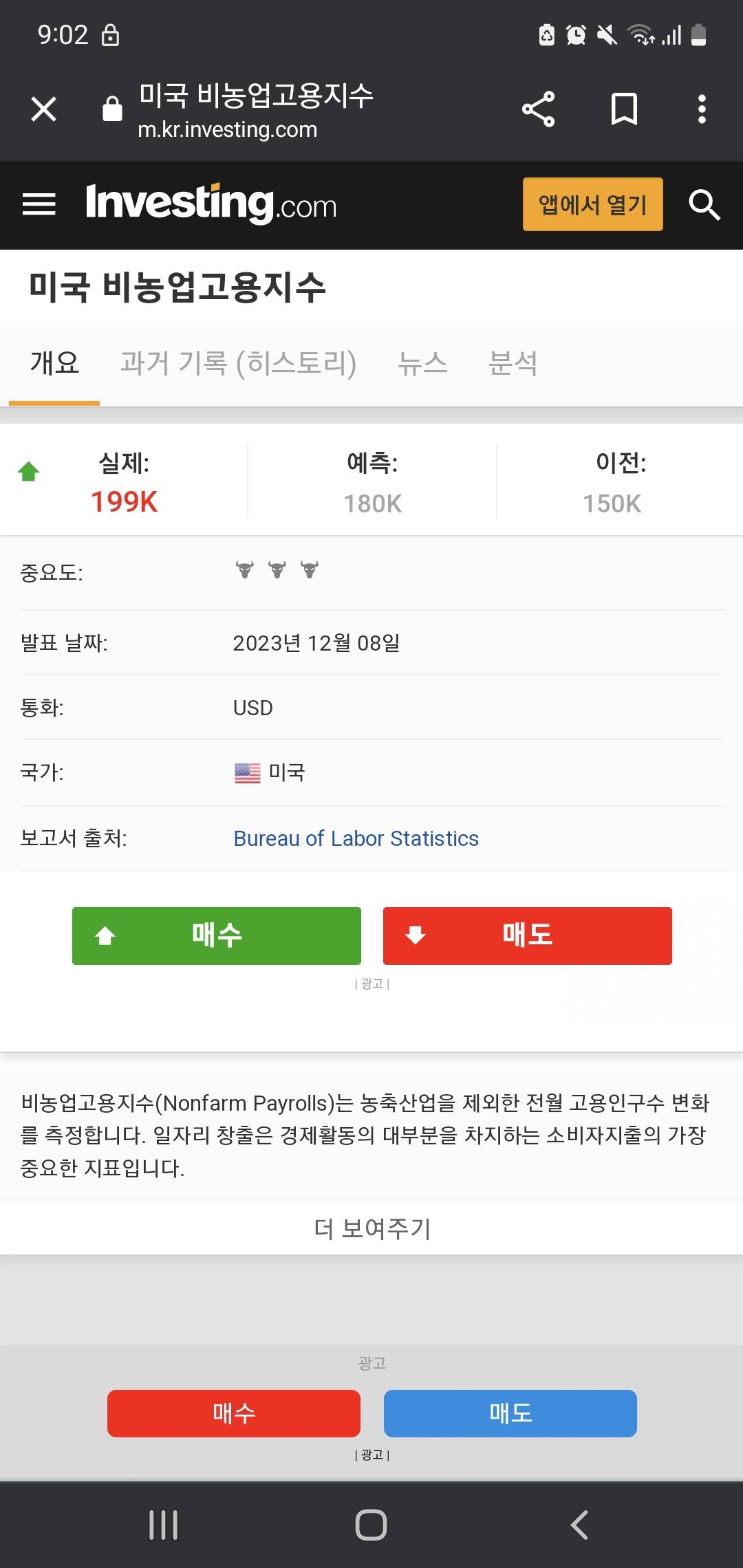Viewport: 743px width, 1568px height.
Task: Switch to the 뉴스 tab
Action: [422, 362]
